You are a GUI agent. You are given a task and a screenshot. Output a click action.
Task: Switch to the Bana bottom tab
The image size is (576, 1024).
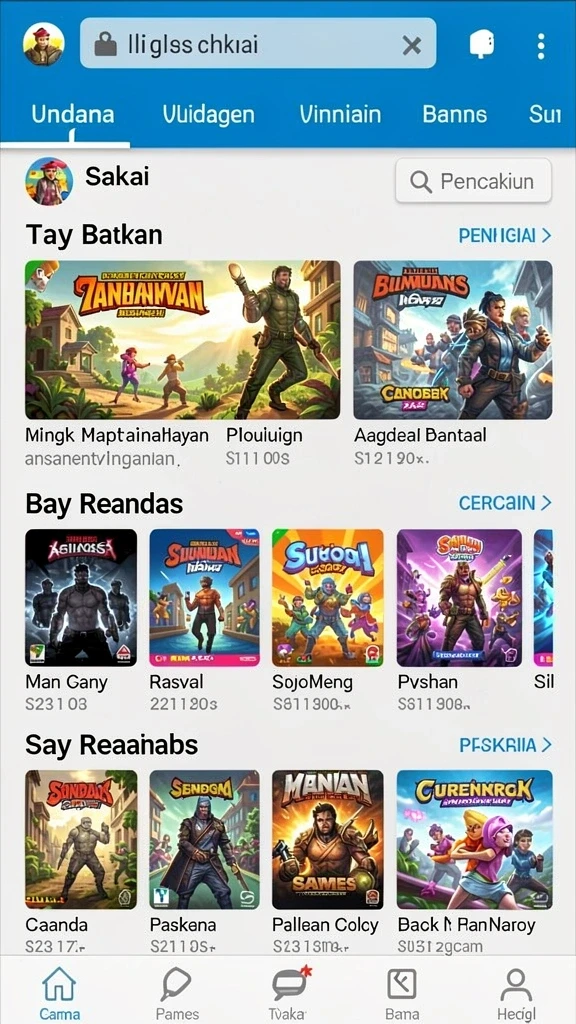(402, 993)
